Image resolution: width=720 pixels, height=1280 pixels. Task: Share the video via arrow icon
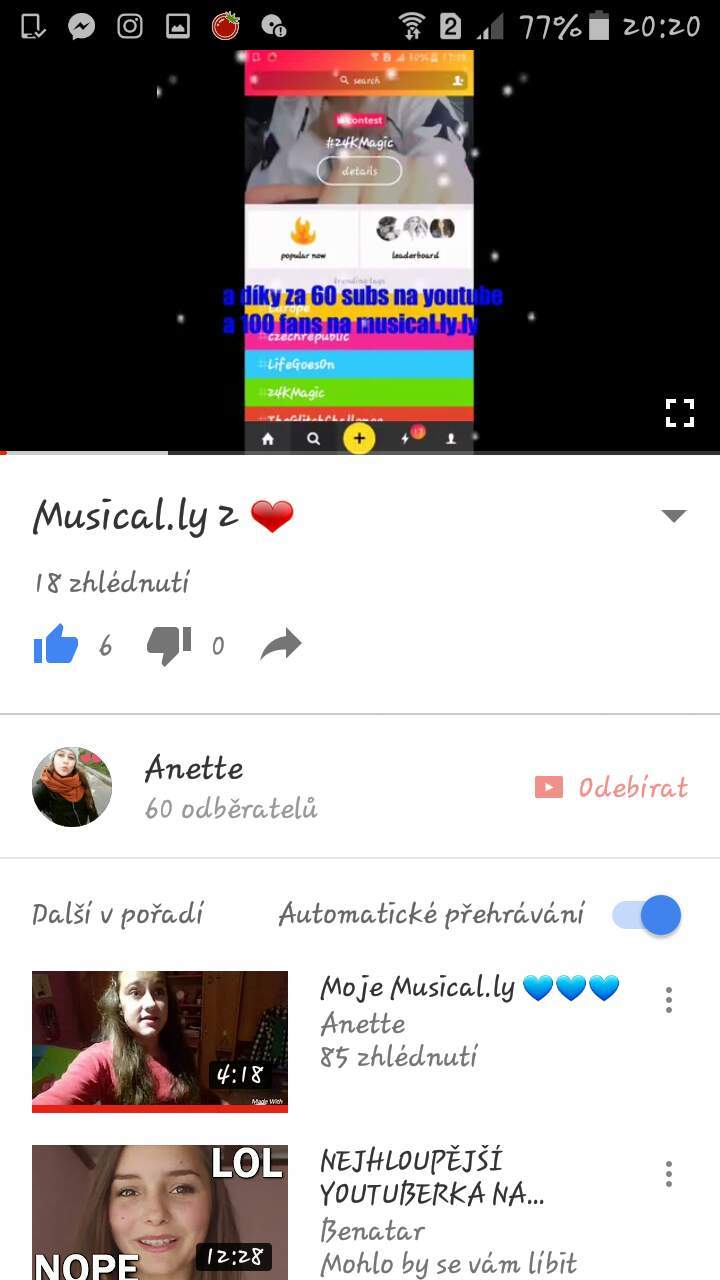tap(281, 645)
